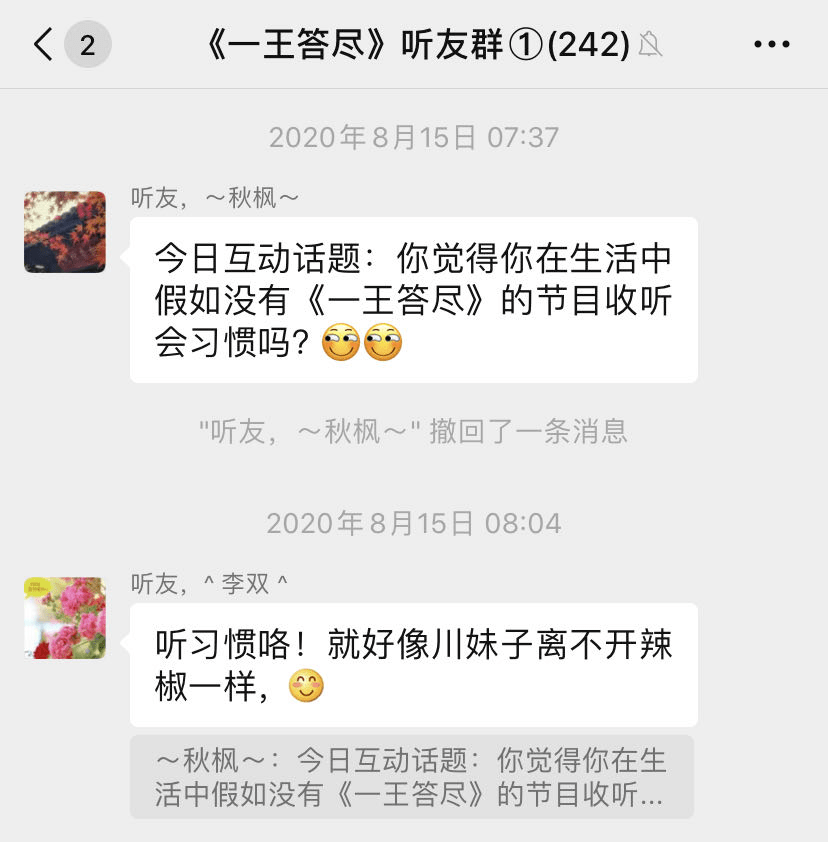This screenshot has height=842, width=828.
Task: Tap the smiling emoji in 李双's reply
Action: tap(304, 685)
